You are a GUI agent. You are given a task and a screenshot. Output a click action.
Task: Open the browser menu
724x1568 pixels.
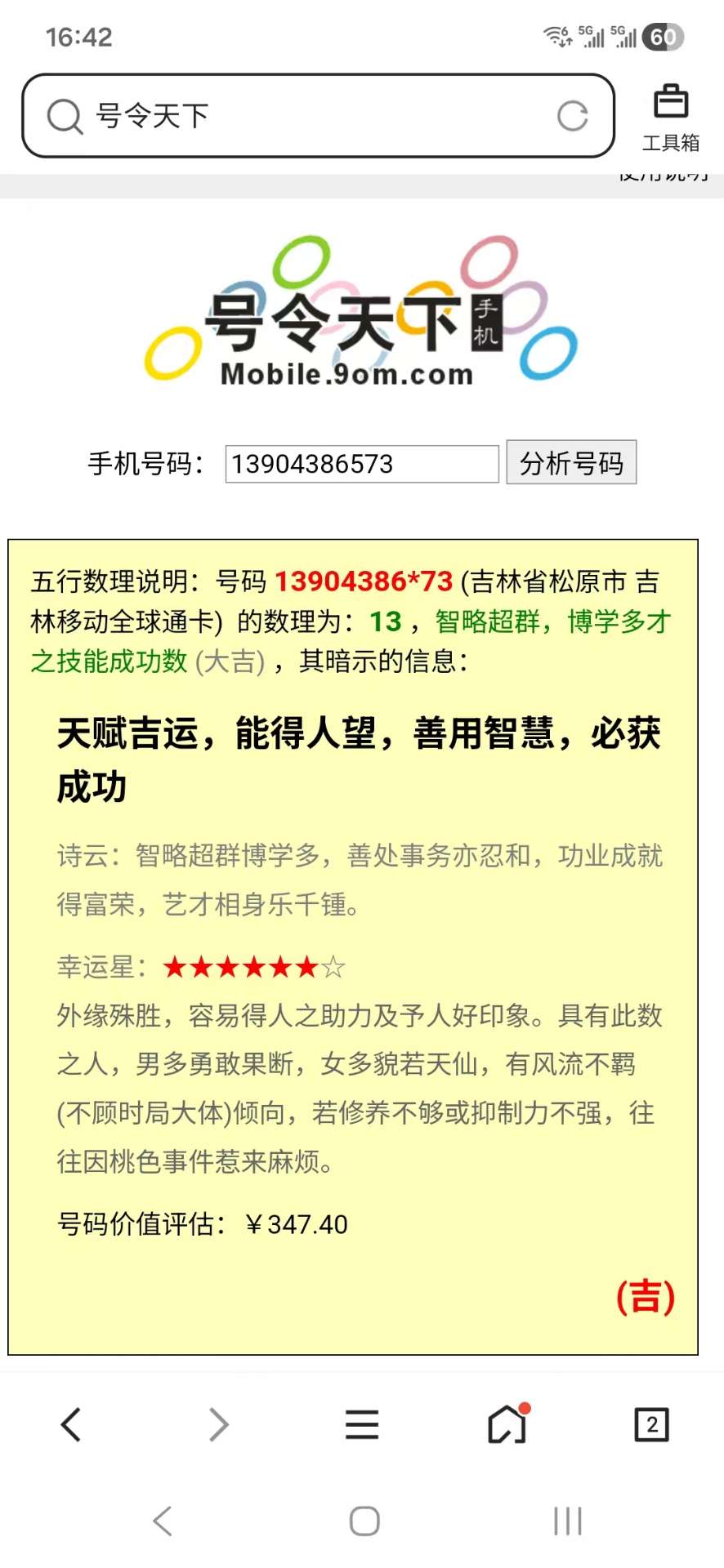coord(362,1425)
